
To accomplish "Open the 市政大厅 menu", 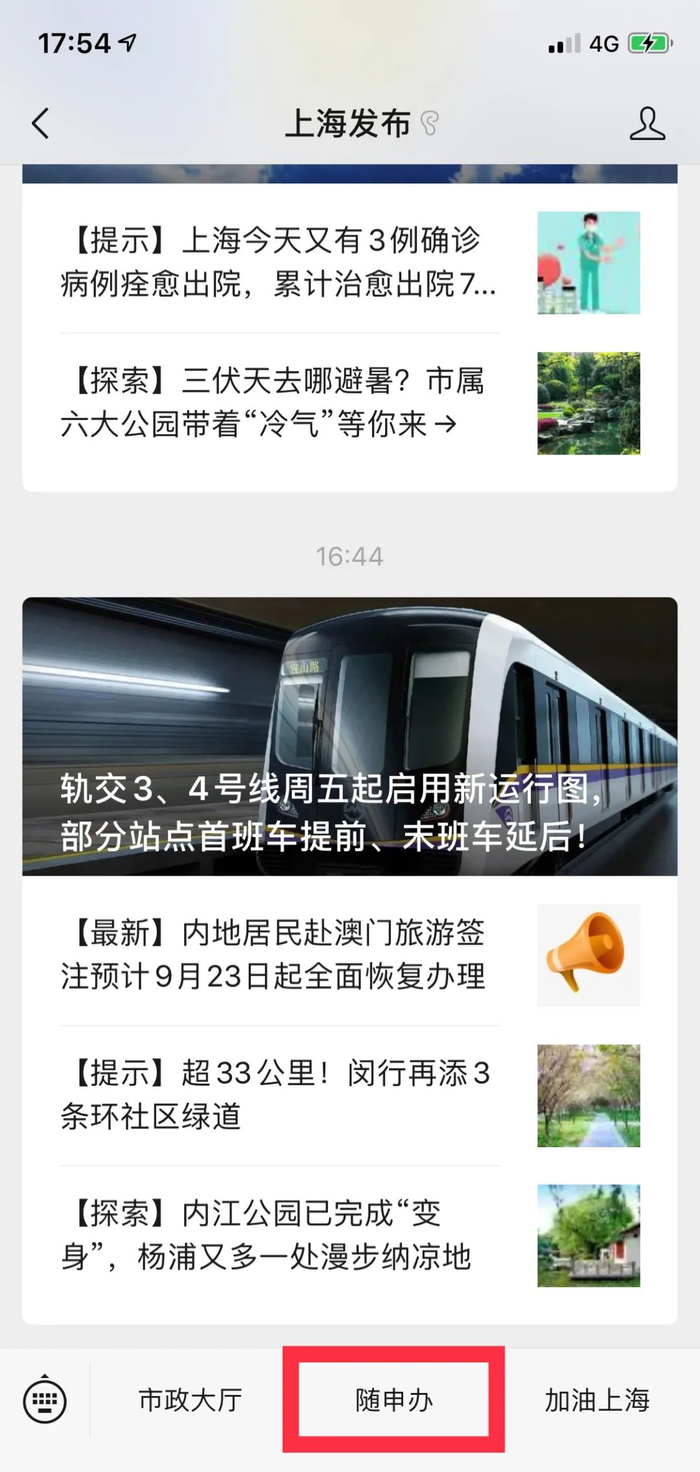I will (190, 1400).
